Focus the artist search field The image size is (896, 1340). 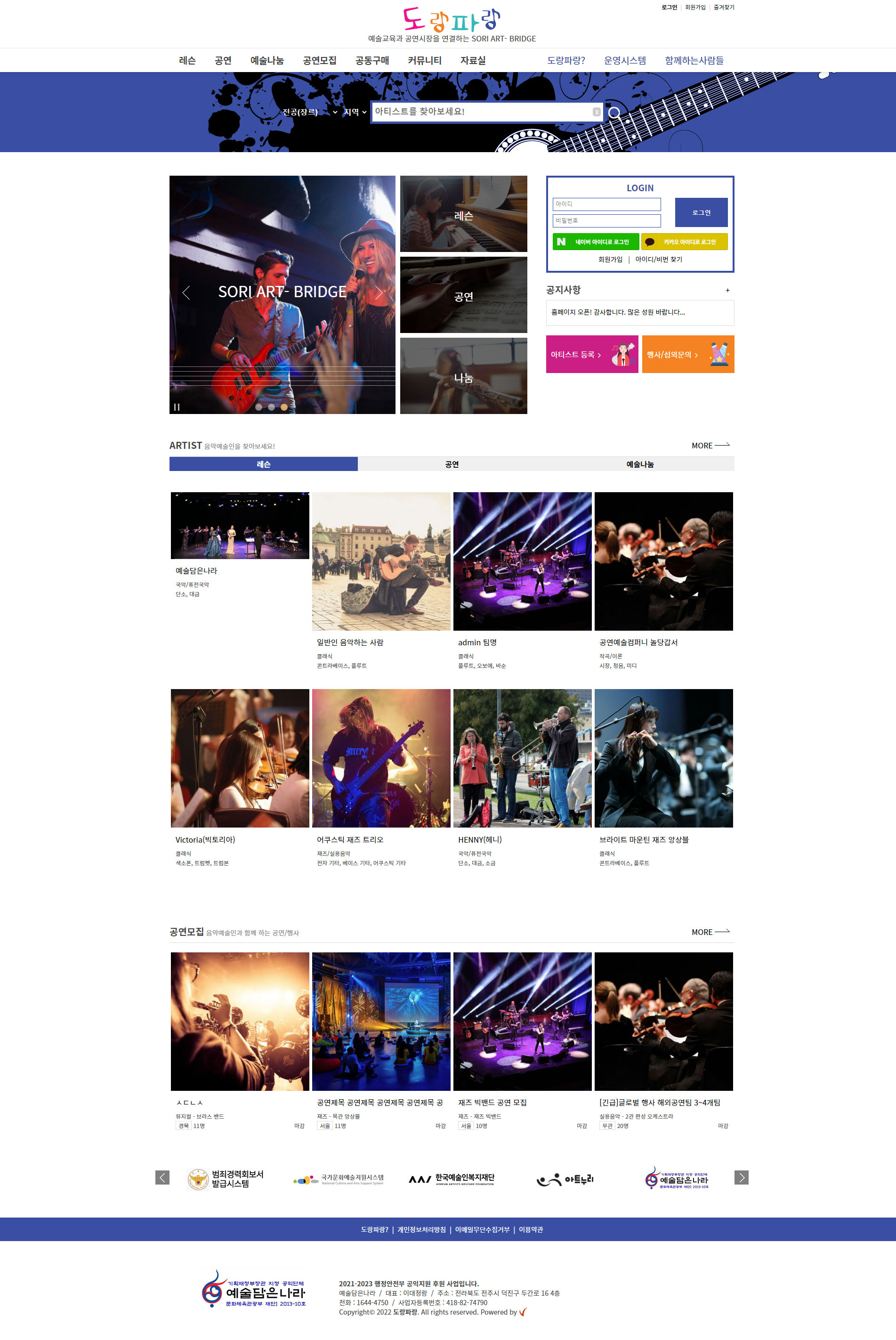click(480, 112)
